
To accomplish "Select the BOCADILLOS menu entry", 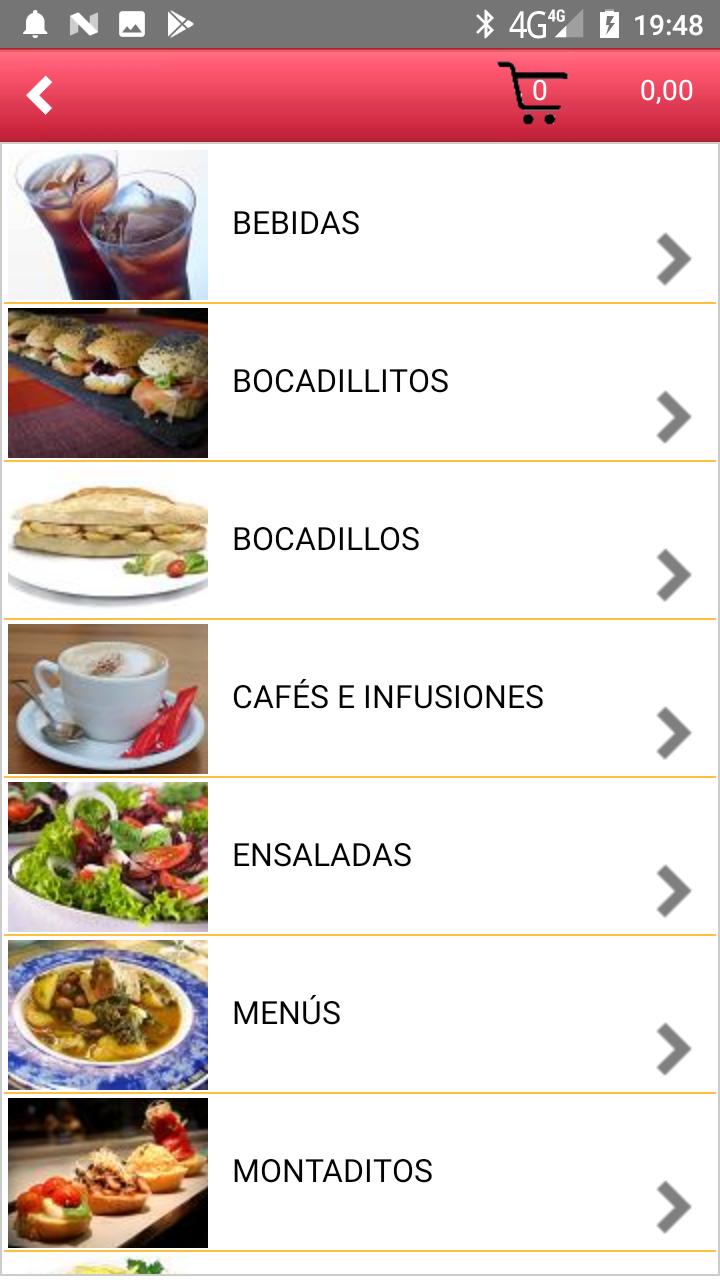I will click(326, 539).
